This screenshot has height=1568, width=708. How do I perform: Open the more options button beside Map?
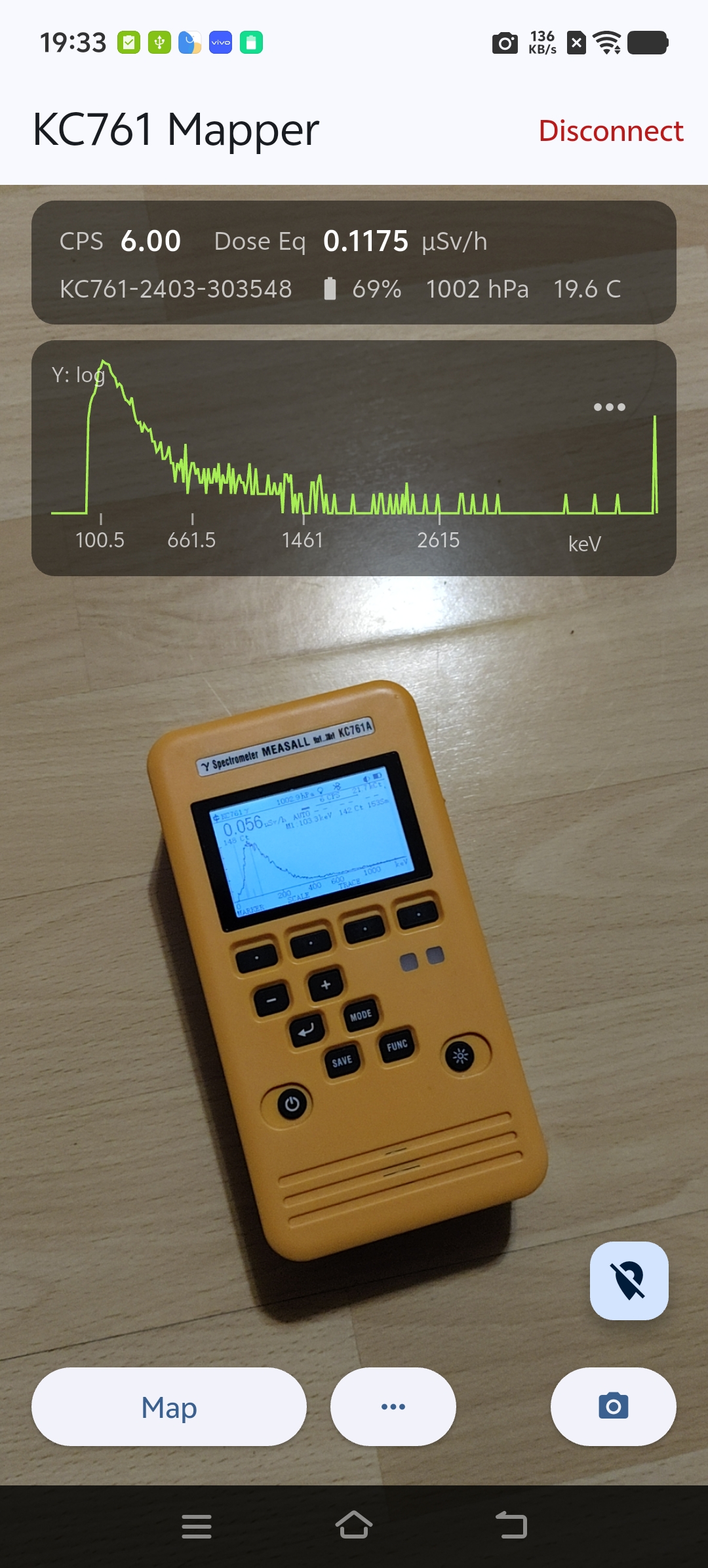(393, 1406)
